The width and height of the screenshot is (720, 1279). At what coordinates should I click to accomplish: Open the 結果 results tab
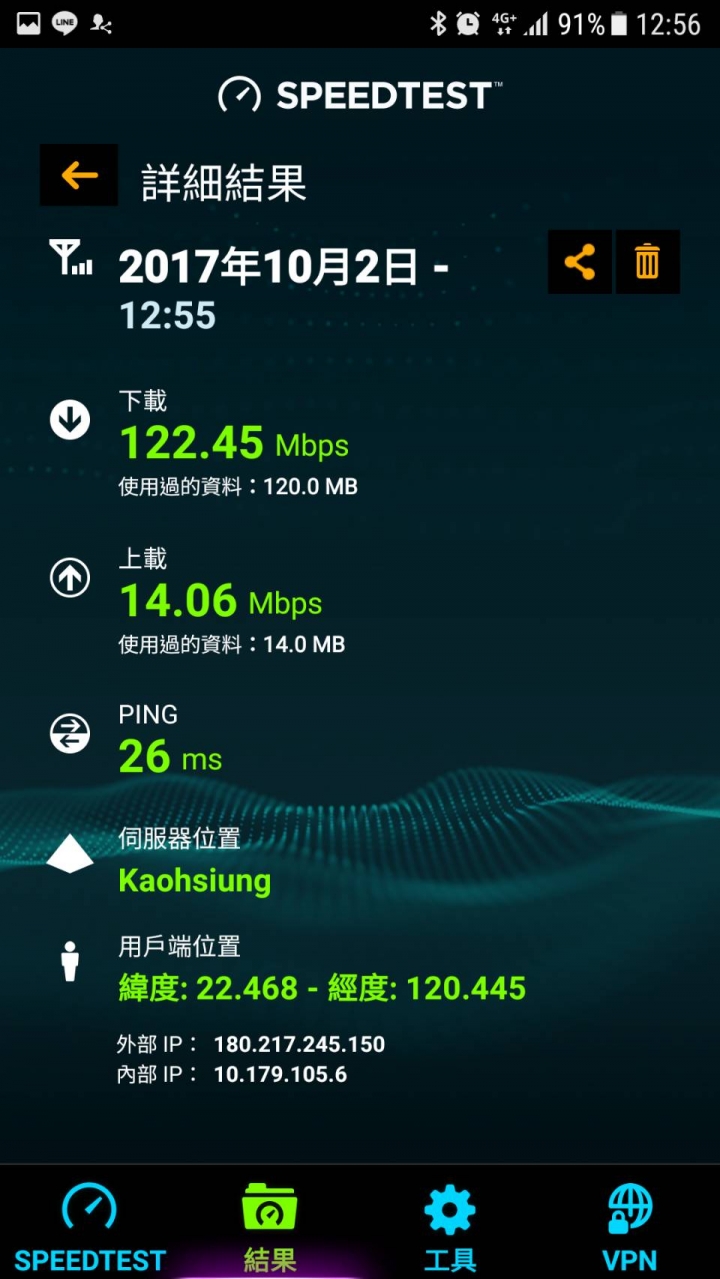pos(270,1227)
